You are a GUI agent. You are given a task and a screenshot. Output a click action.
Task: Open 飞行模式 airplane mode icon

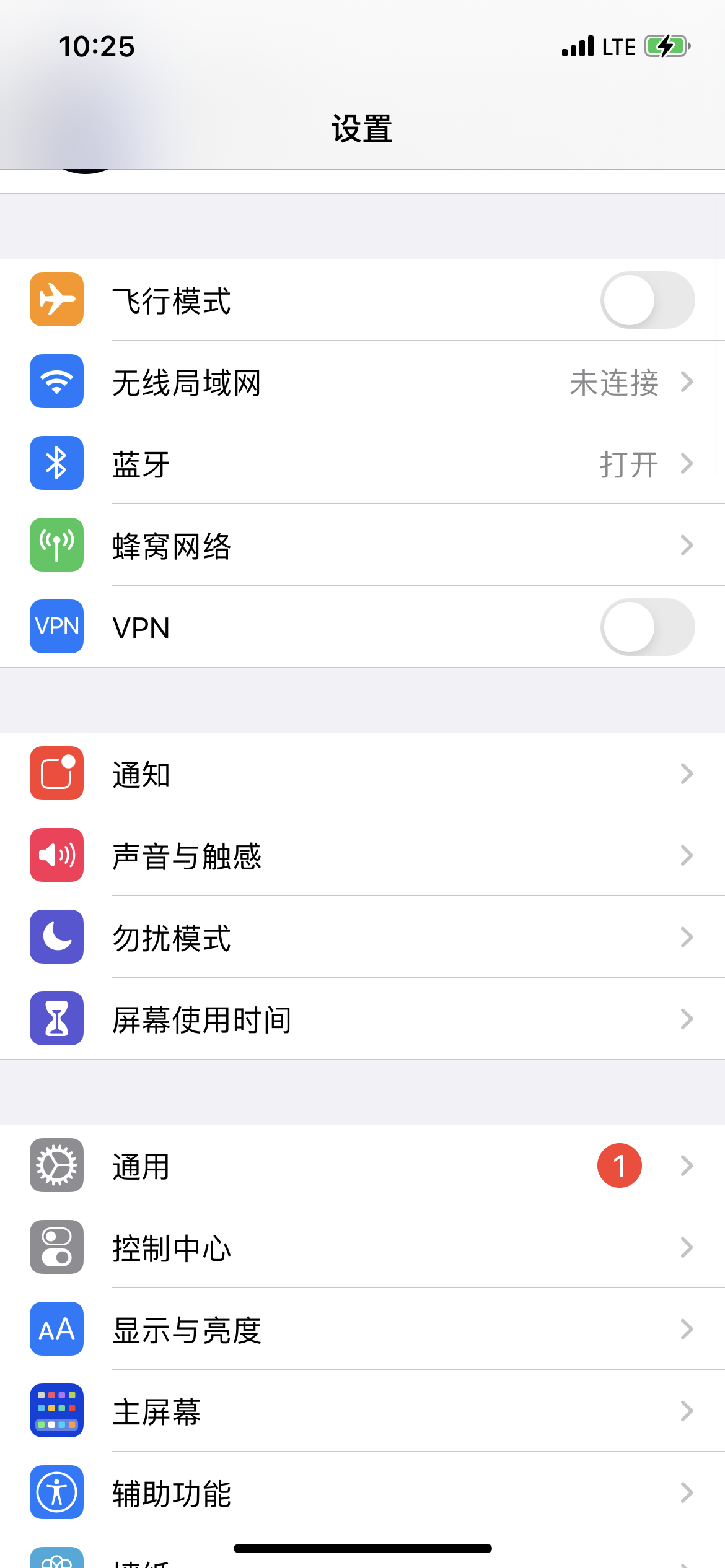(56, 300)
